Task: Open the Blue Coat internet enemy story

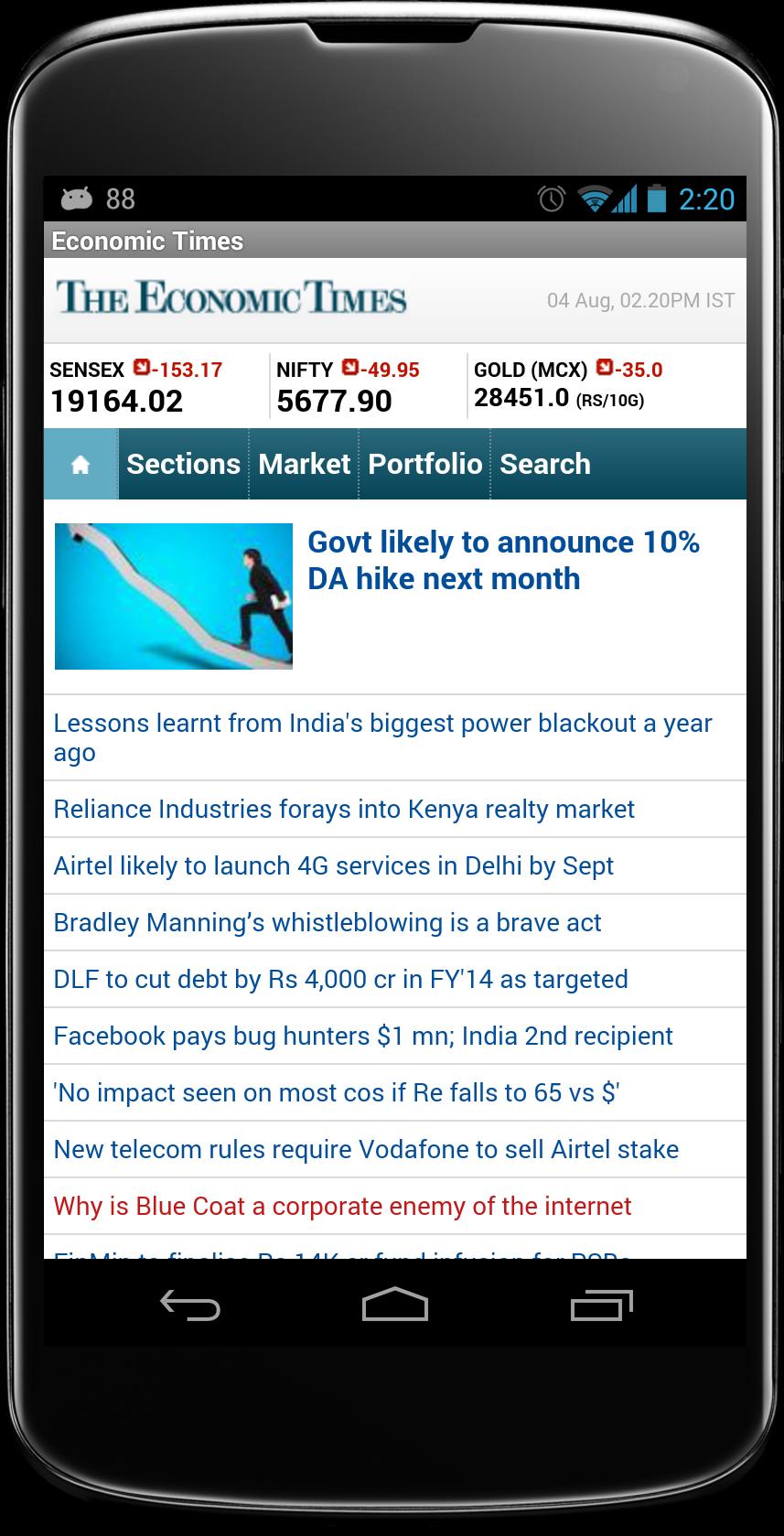Action: click(342, 1206)
